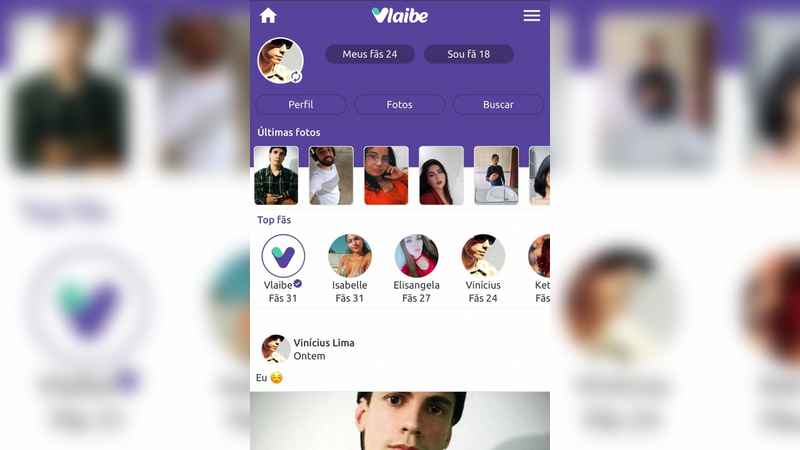Viewport: 800px width, 450px height.
Task: Open the Meus fãs 24 list
Action: (x=370, y=54)
